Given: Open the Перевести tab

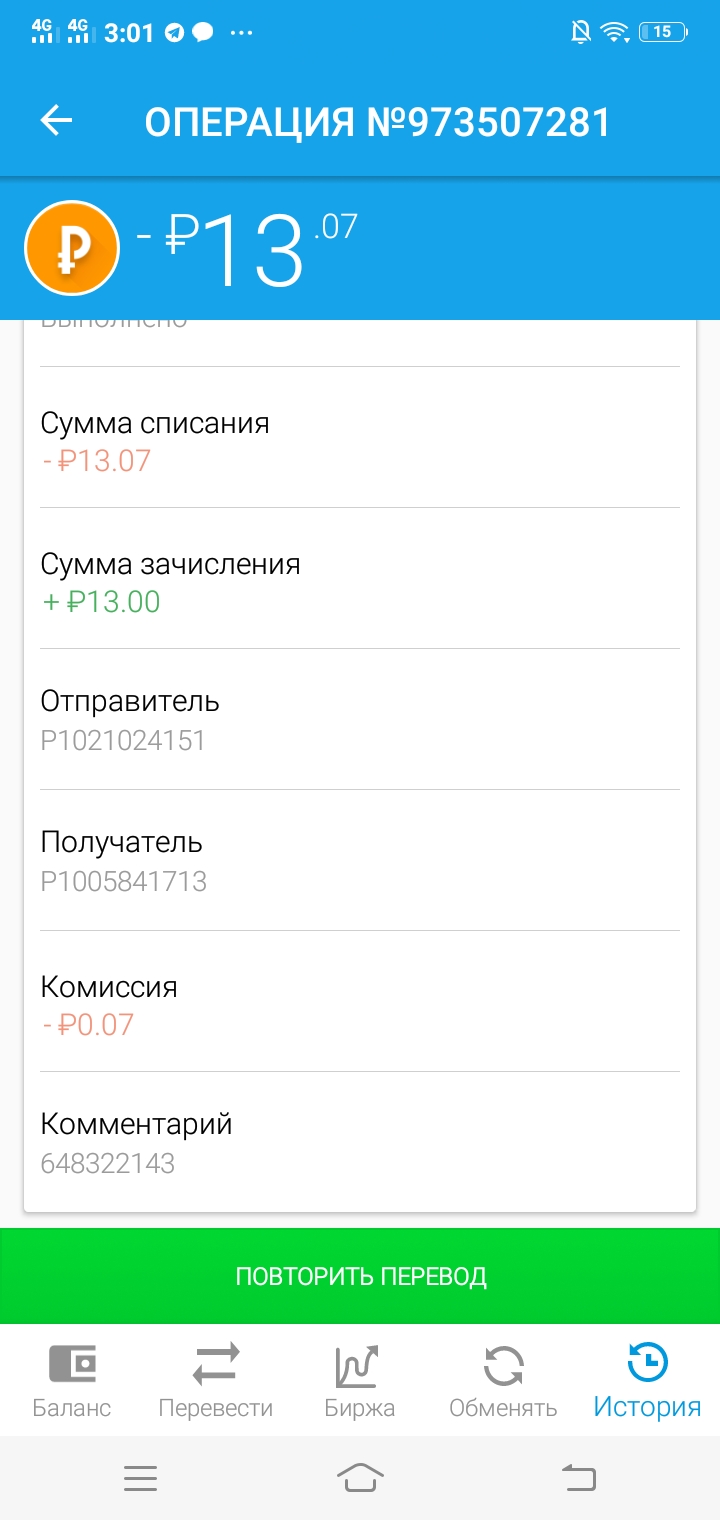Looking at the screenshot, I should click(x=216, y=1382).
